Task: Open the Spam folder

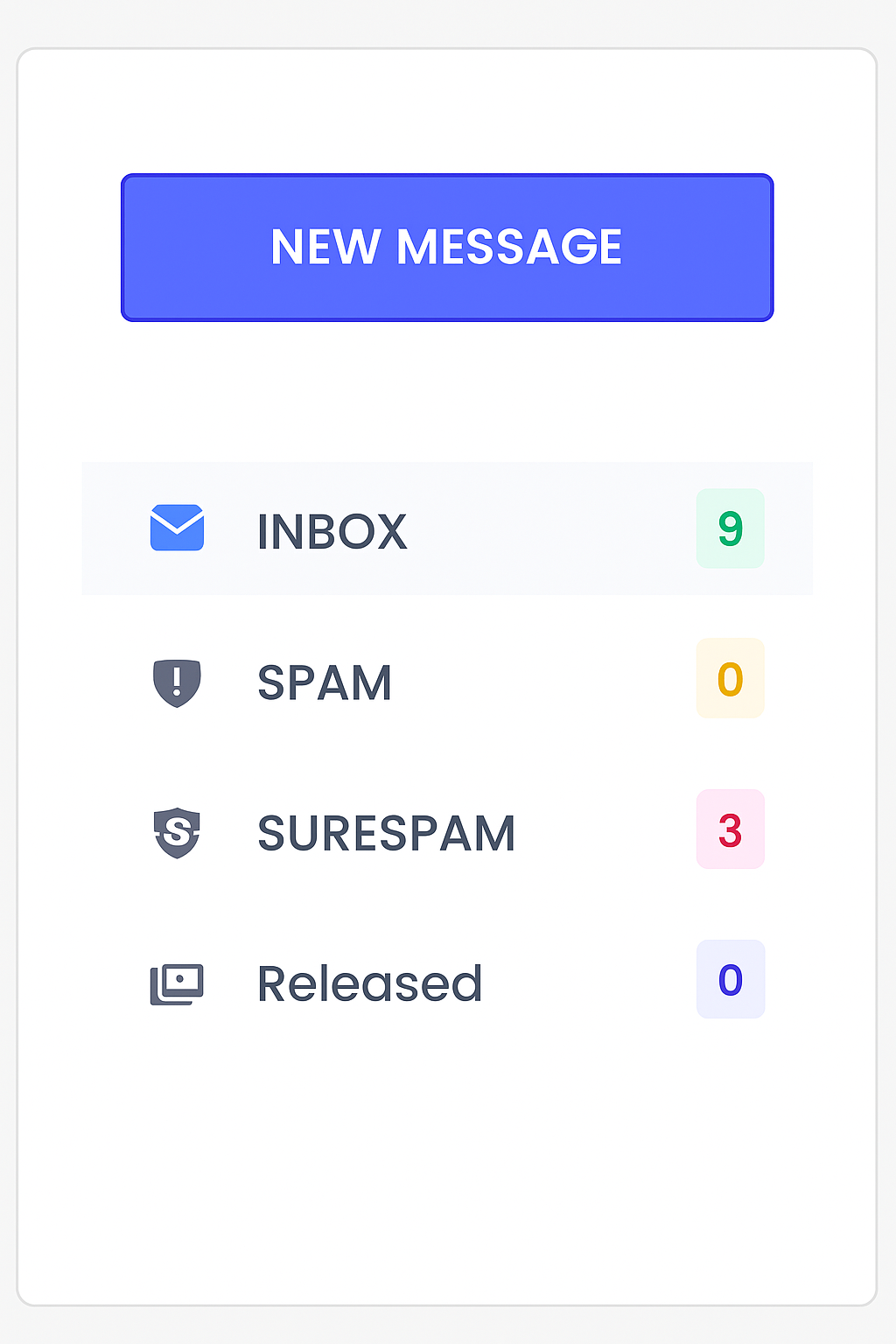Action: 325,682
